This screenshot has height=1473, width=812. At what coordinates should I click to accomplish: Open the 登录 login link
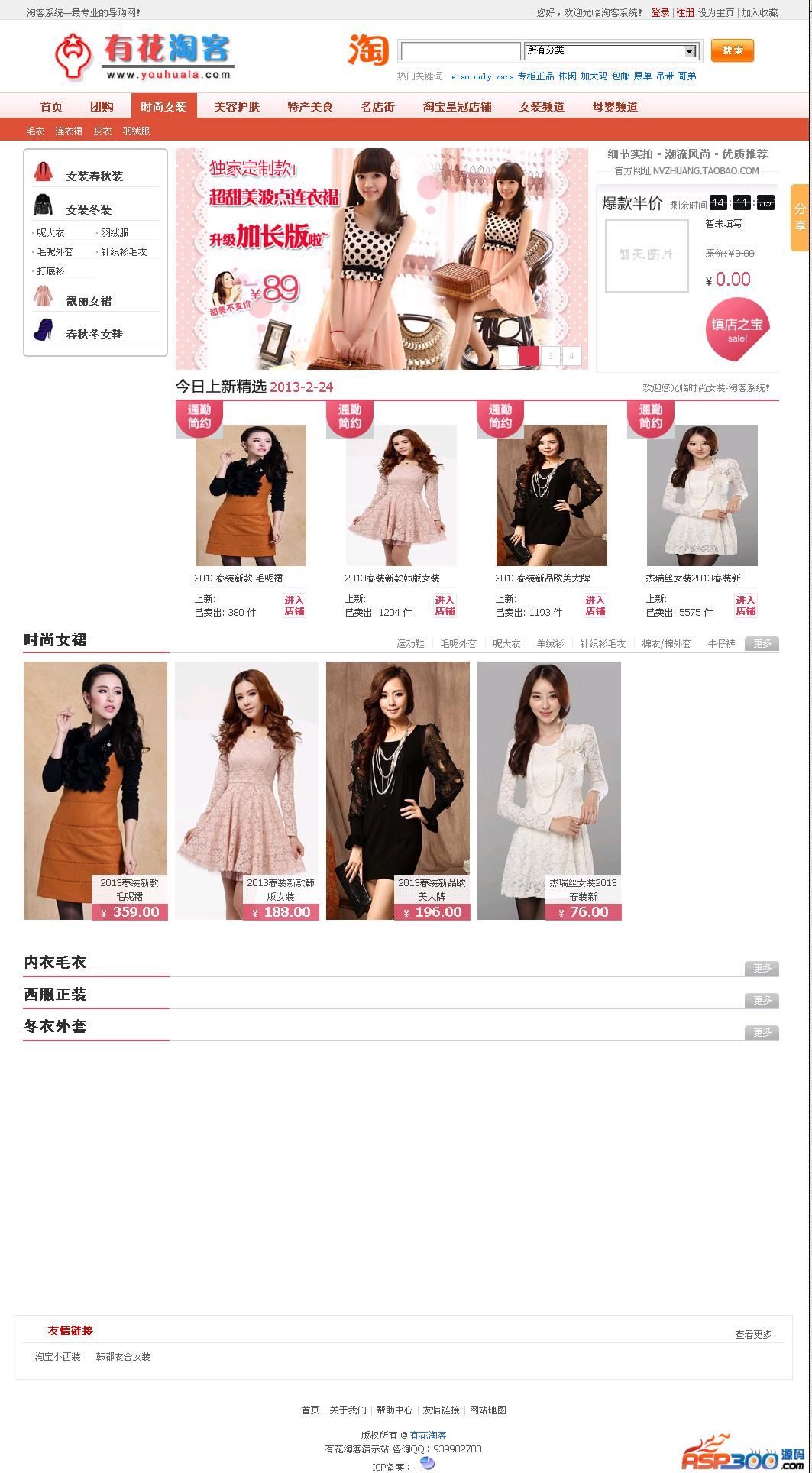pyautogui.click(x=660, y=12)
